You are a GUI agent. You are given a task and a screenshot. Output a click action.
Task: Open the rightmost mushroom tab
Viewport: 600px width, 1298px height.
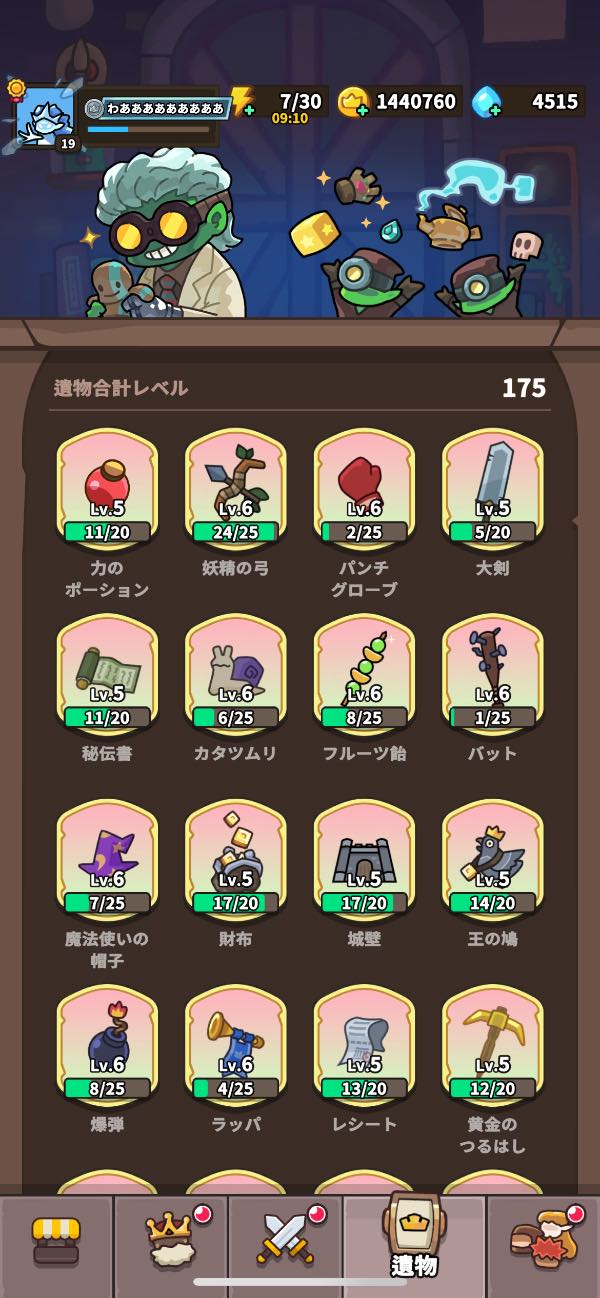(x=542, y=1242)
